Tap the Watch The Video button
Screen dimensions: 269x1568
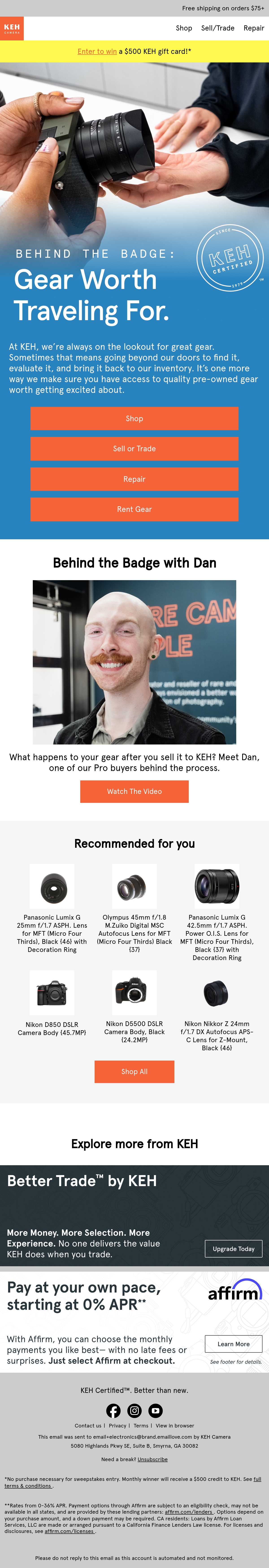click(134, 791)
